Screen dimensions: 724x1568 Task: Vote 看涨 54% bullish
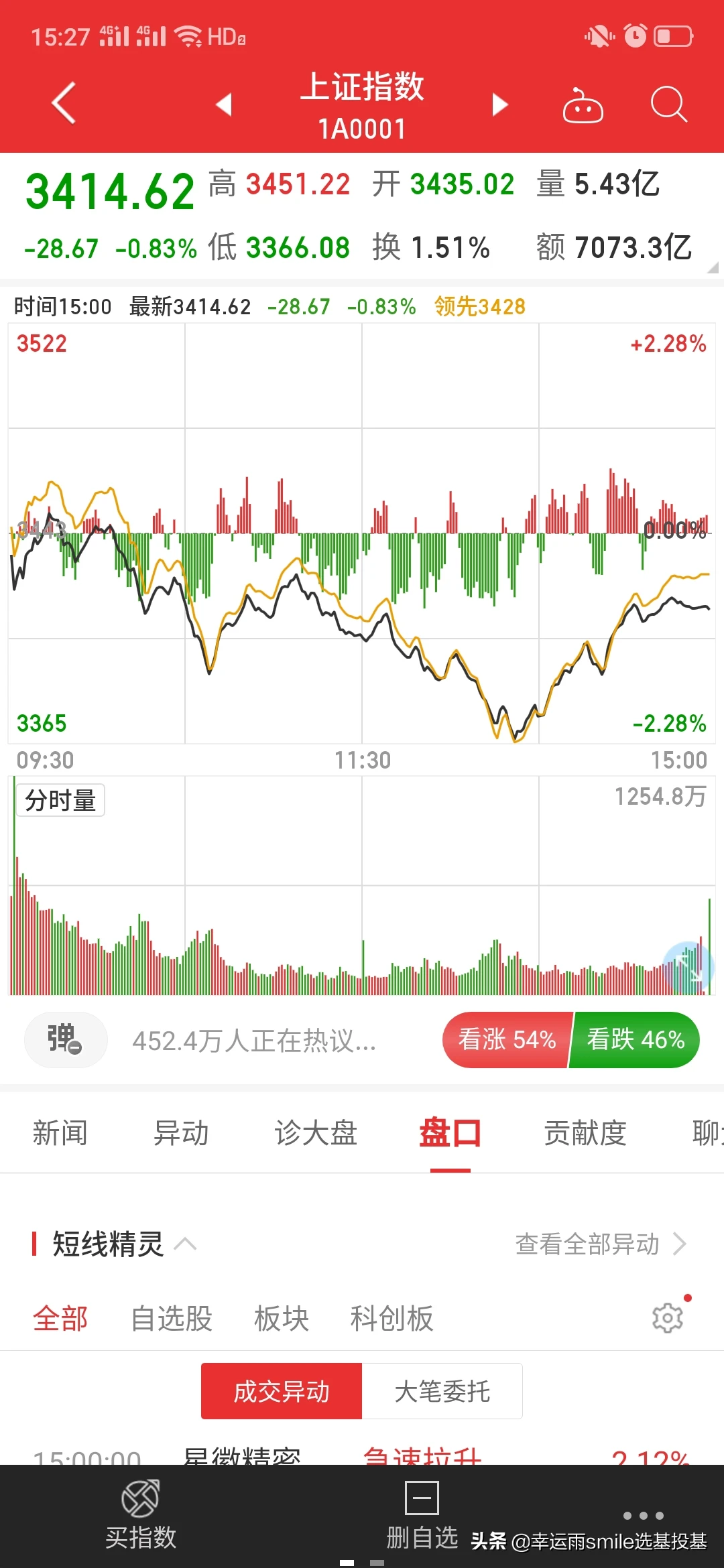(x=507, y=1039)
